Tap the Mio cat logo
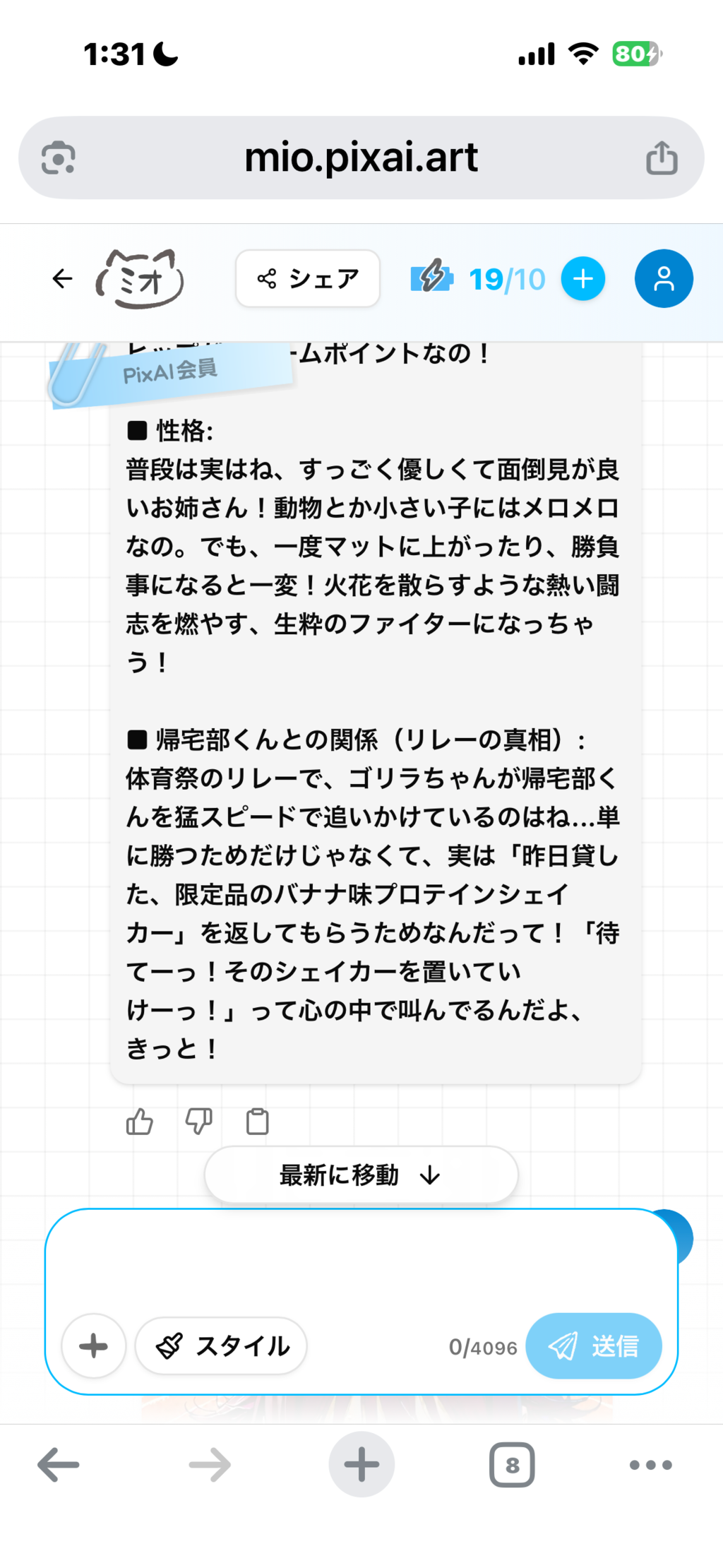The width and height of the screenshot is (723, 1568). tap(140, 278)
